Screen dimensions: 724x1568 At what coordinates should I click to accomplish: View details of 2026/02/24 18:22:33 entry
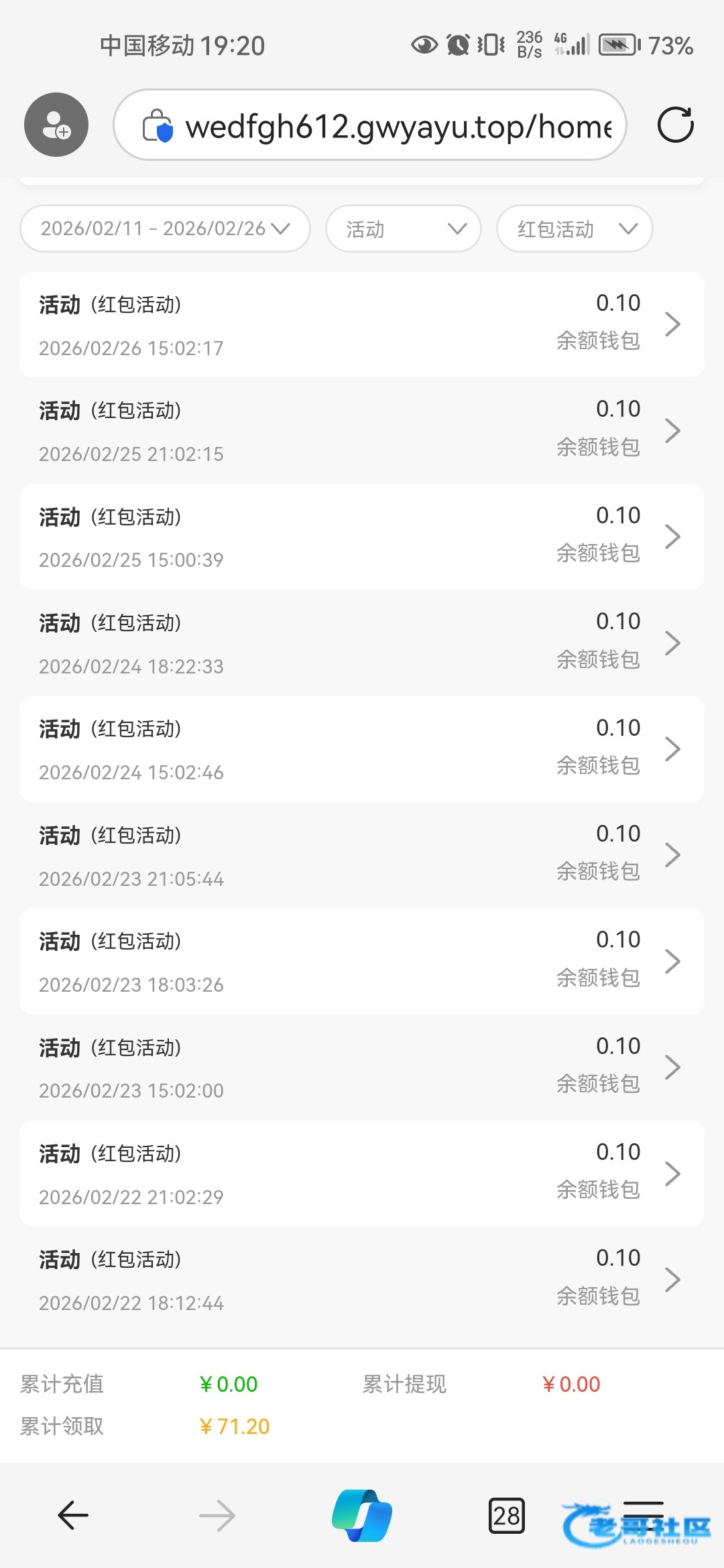pyautogui.click(x=362, y=643)
